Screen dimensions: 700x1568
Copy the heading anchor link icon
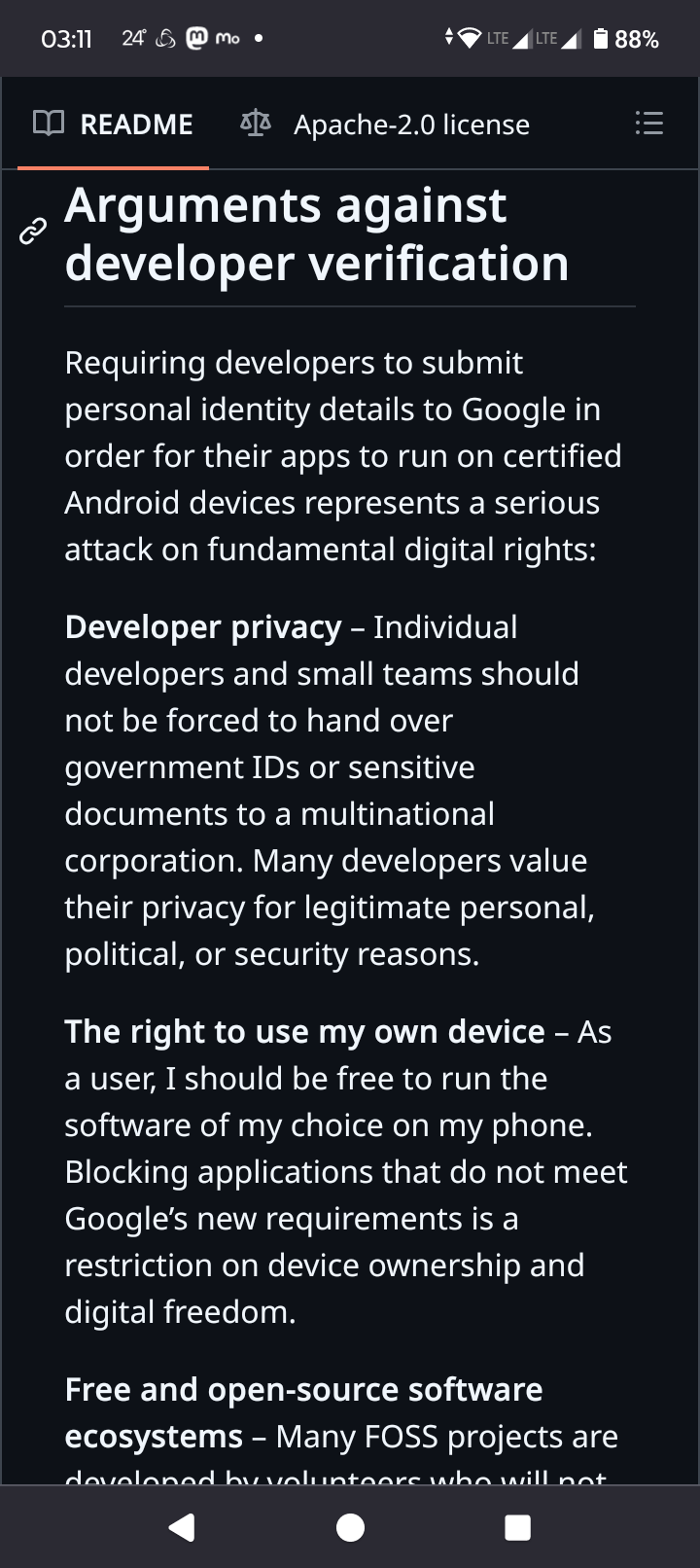(33, 232)
